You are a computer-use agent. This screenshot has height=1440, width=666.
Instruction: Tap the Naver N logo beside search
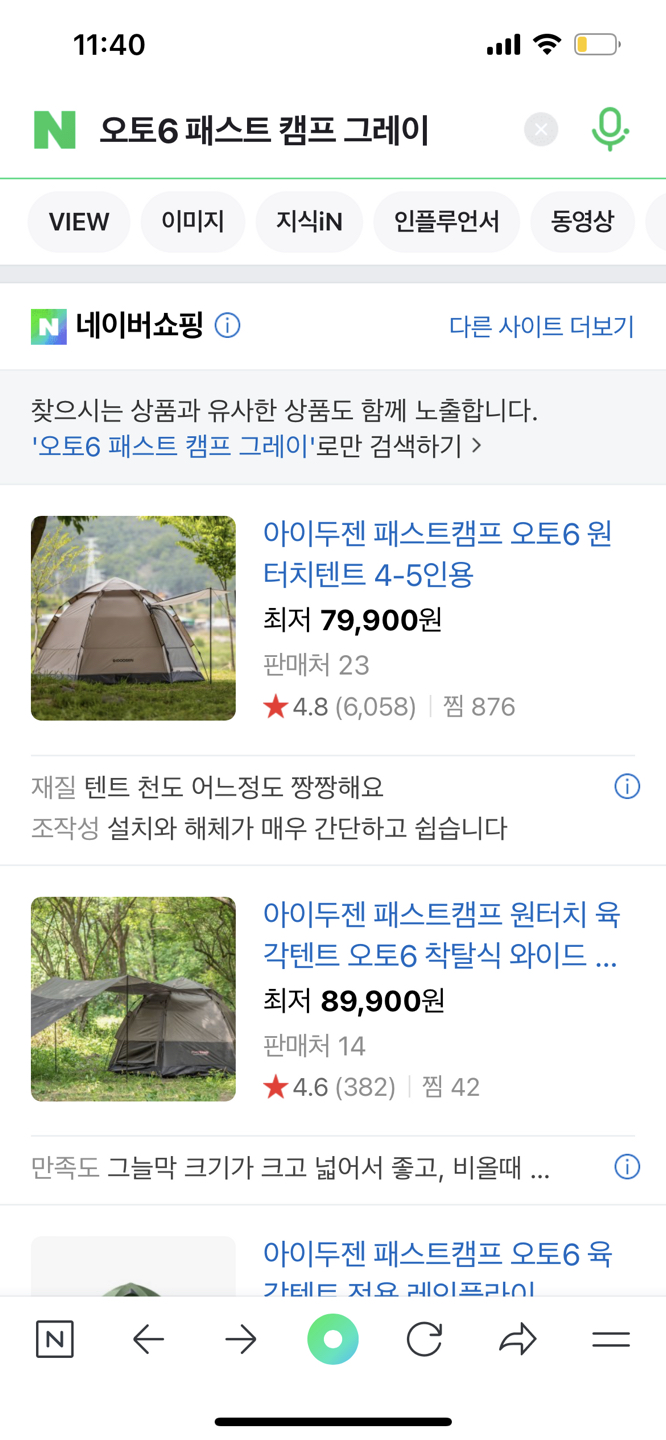[x=55, y=130]
